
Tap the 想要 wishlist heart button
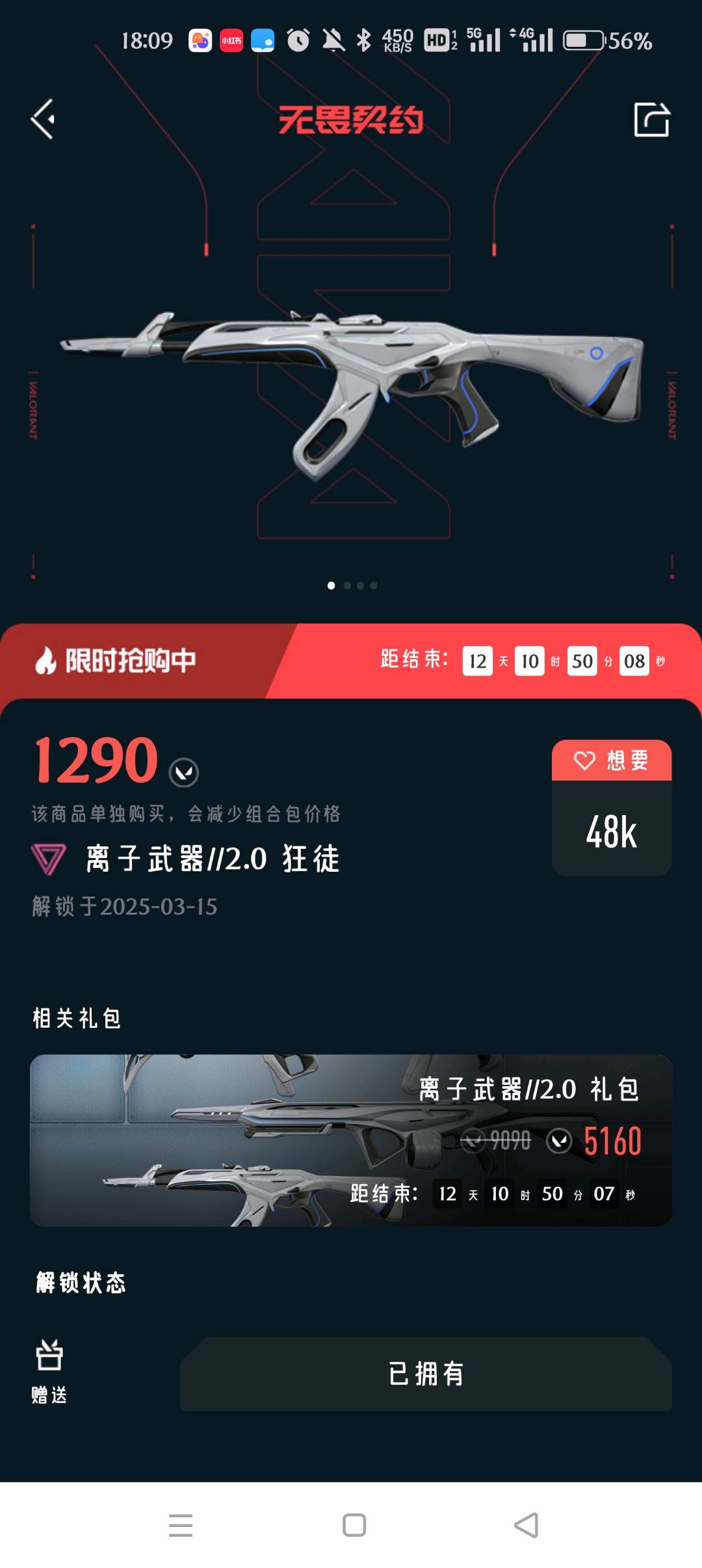[x=611, y=760]
